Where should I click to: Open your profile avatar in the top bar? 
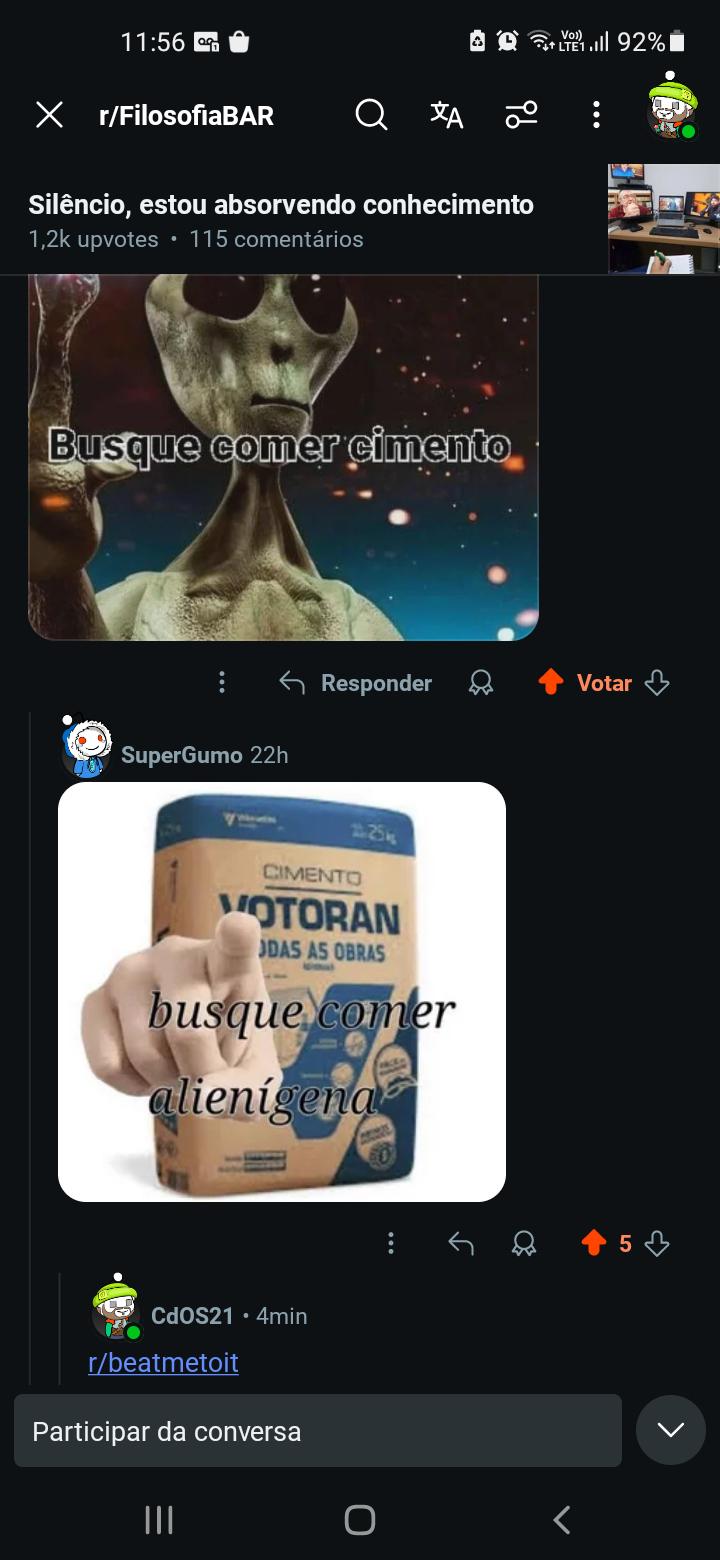pos(671,107)
